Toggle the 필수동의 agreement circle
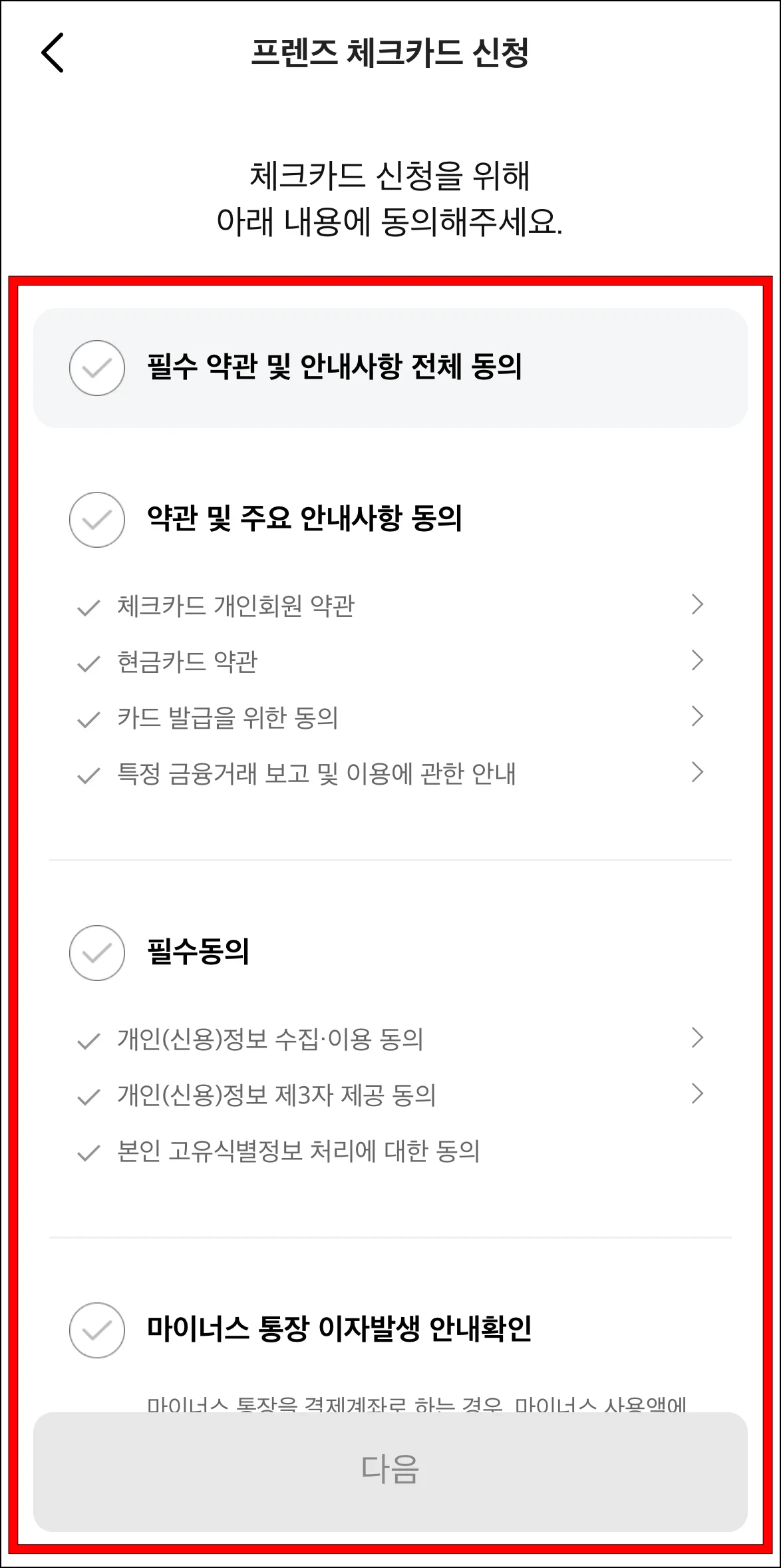The width and height of the screenshot is (781, 1568). pyautogui.click(x=96, y=954)
